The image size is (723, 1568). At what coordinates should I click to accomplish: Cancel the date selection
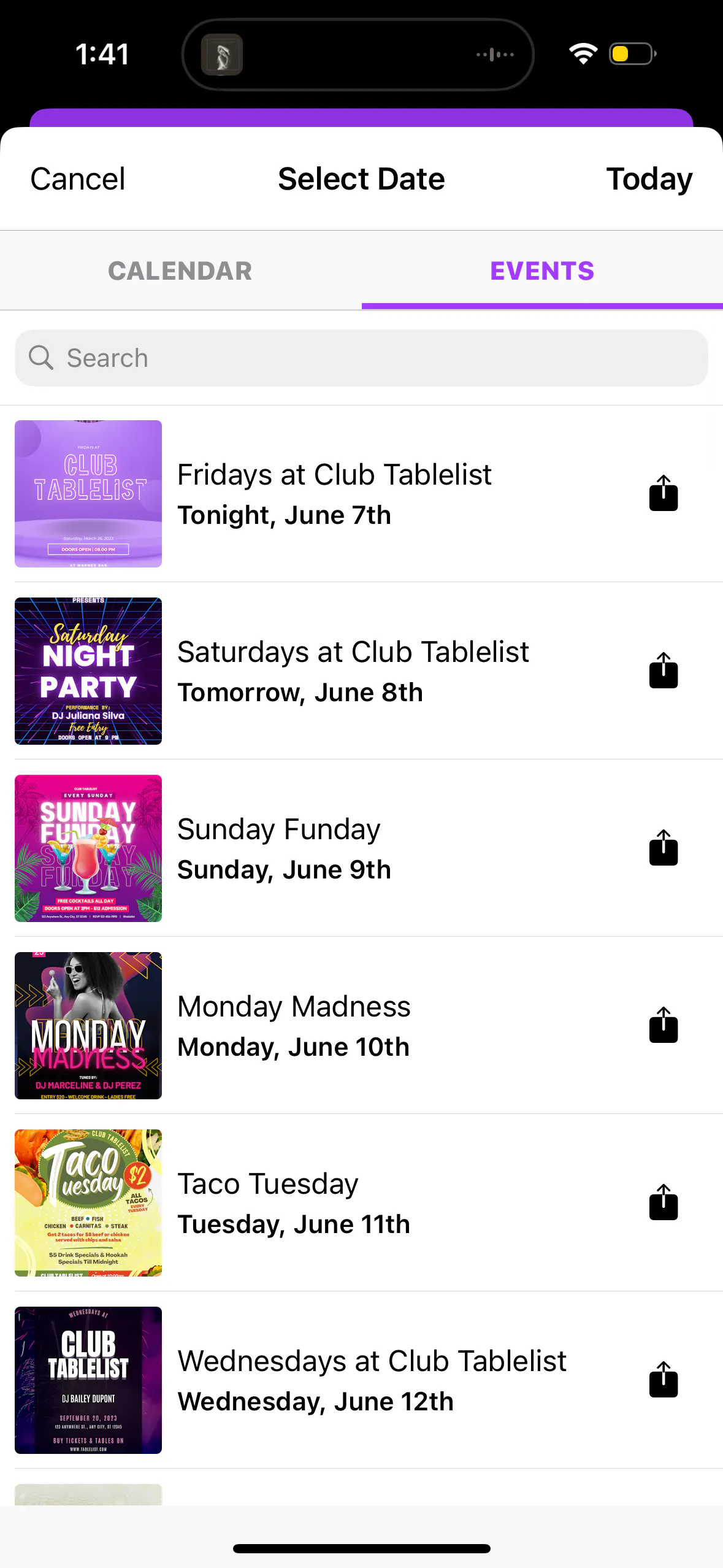(78, 179)
